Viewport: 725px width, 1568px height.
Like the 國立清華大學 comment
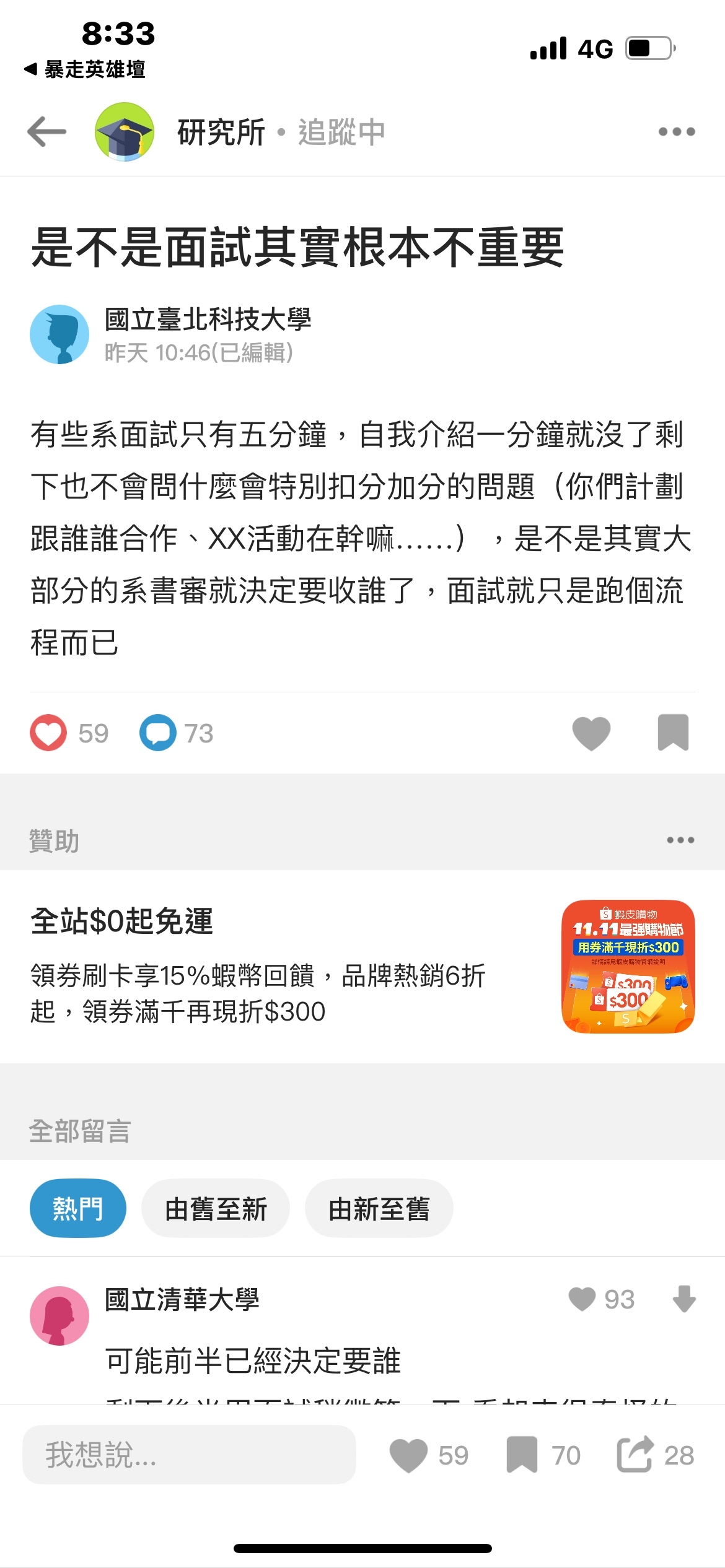tap(582, 1299)
